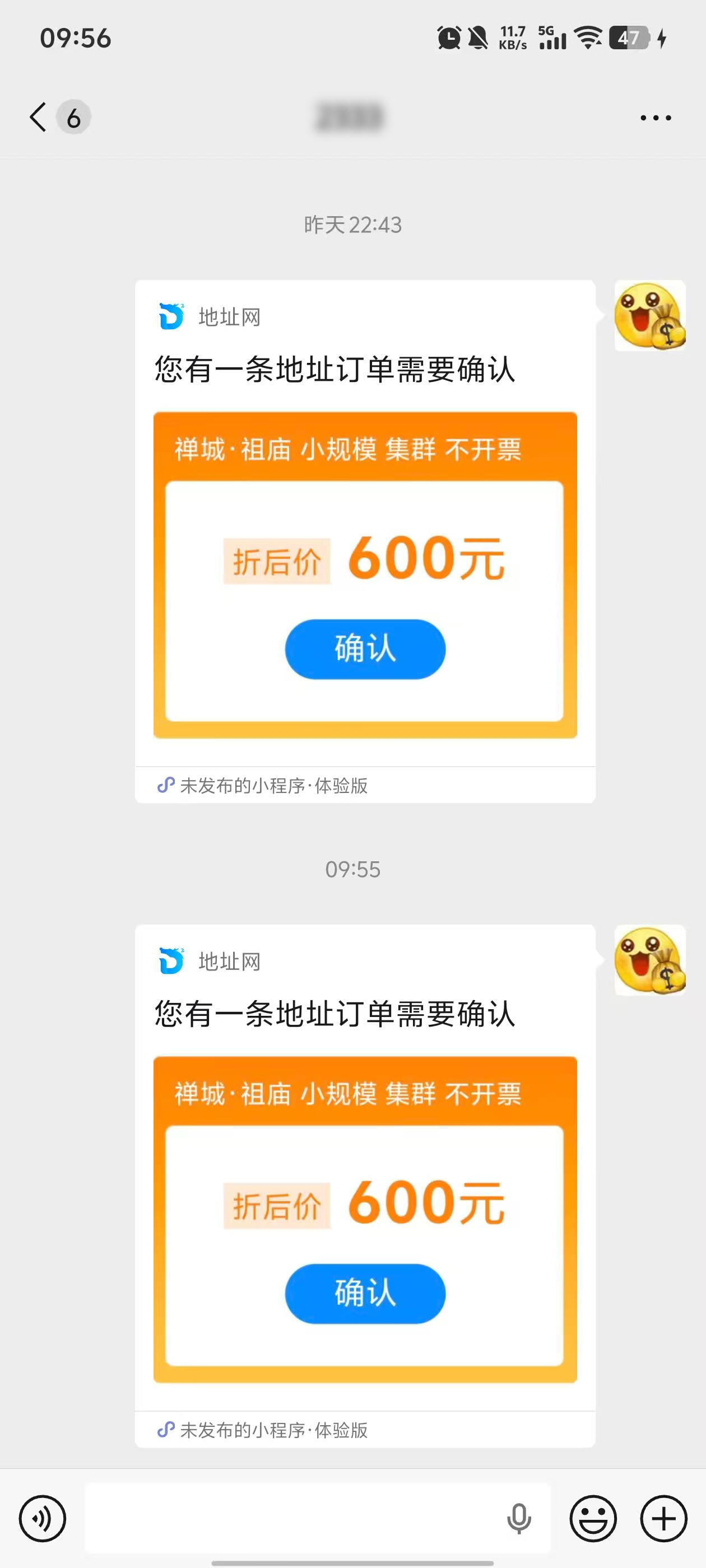
Task: Tap the microphone icon in the input box
Action: pos(518,1518)
